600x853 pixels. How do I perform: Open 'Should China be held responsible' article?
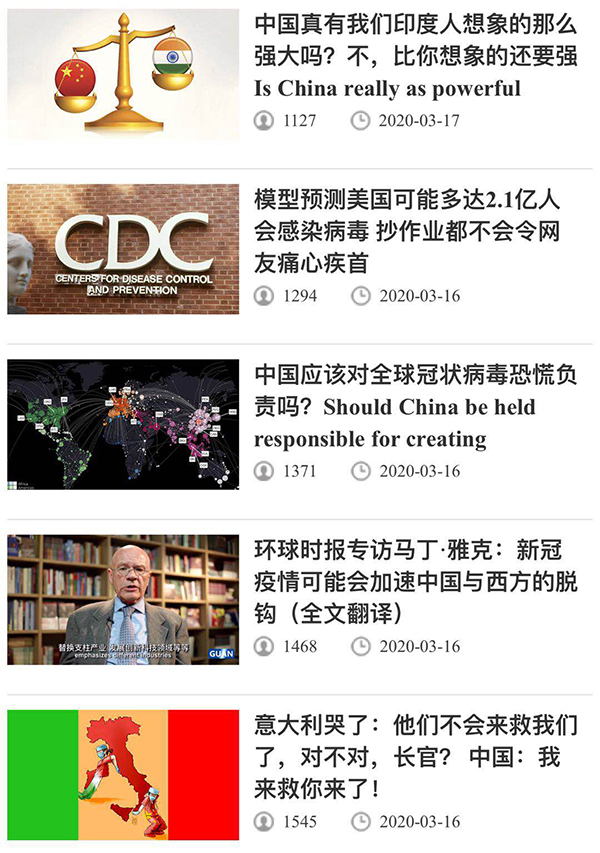point(415,407)
